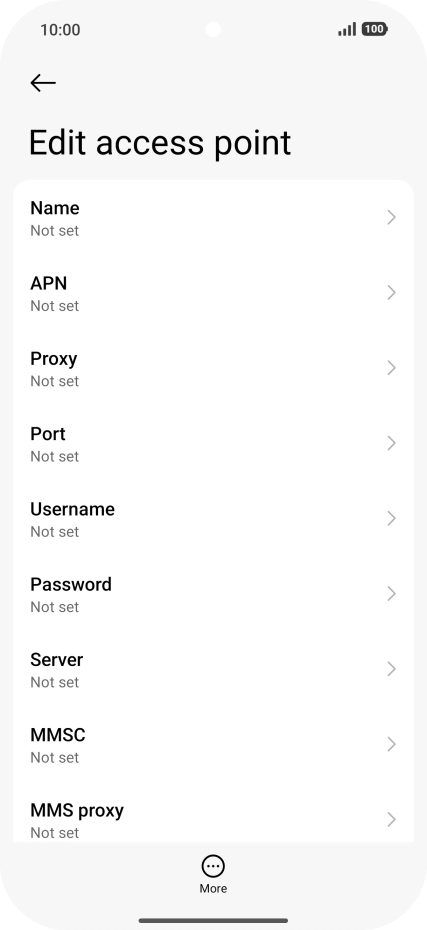Open the Name setting
This screenshot has height=930, width=427.
tap(214, 218)
